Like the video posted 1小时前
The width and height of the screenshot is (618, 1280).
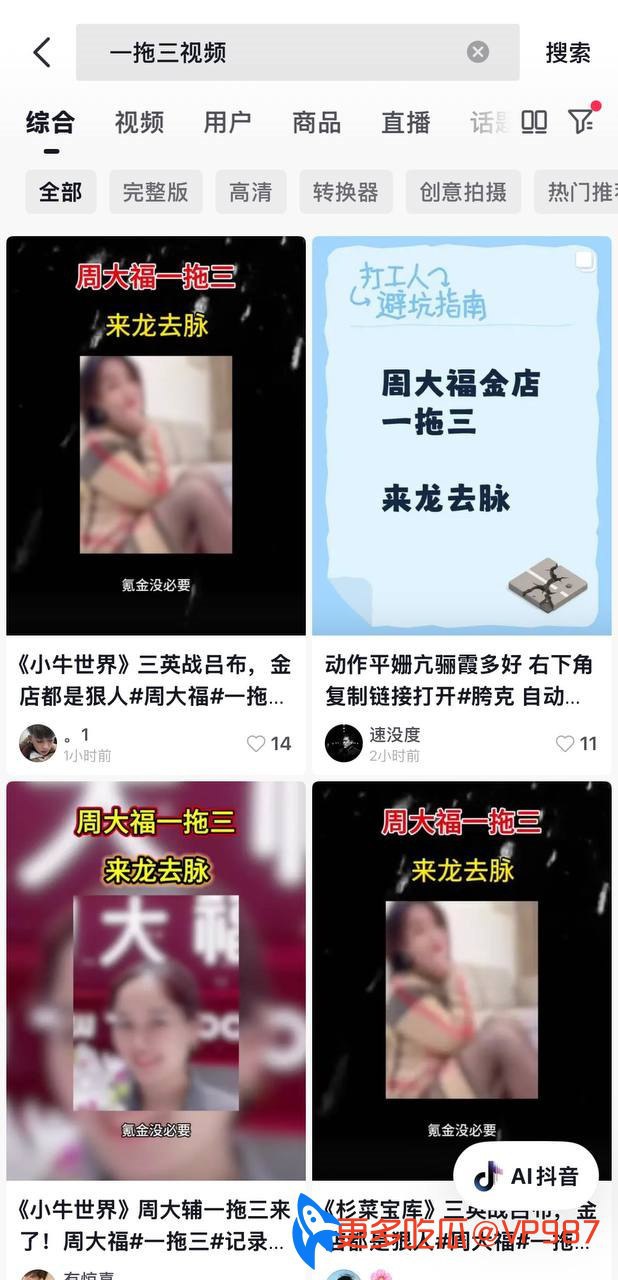click(269, 743)
